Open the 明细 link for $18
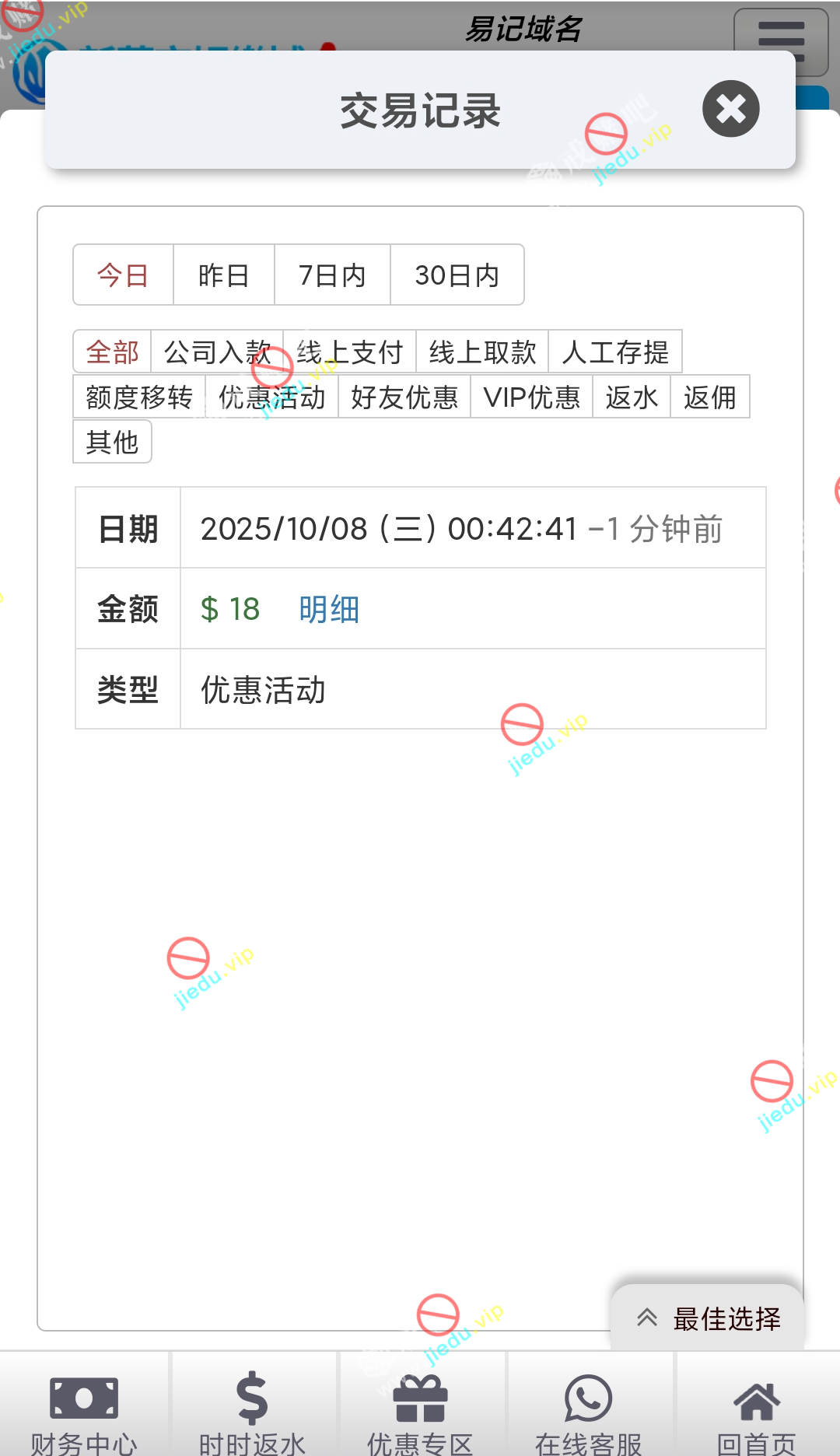 (x=329, y=609)
